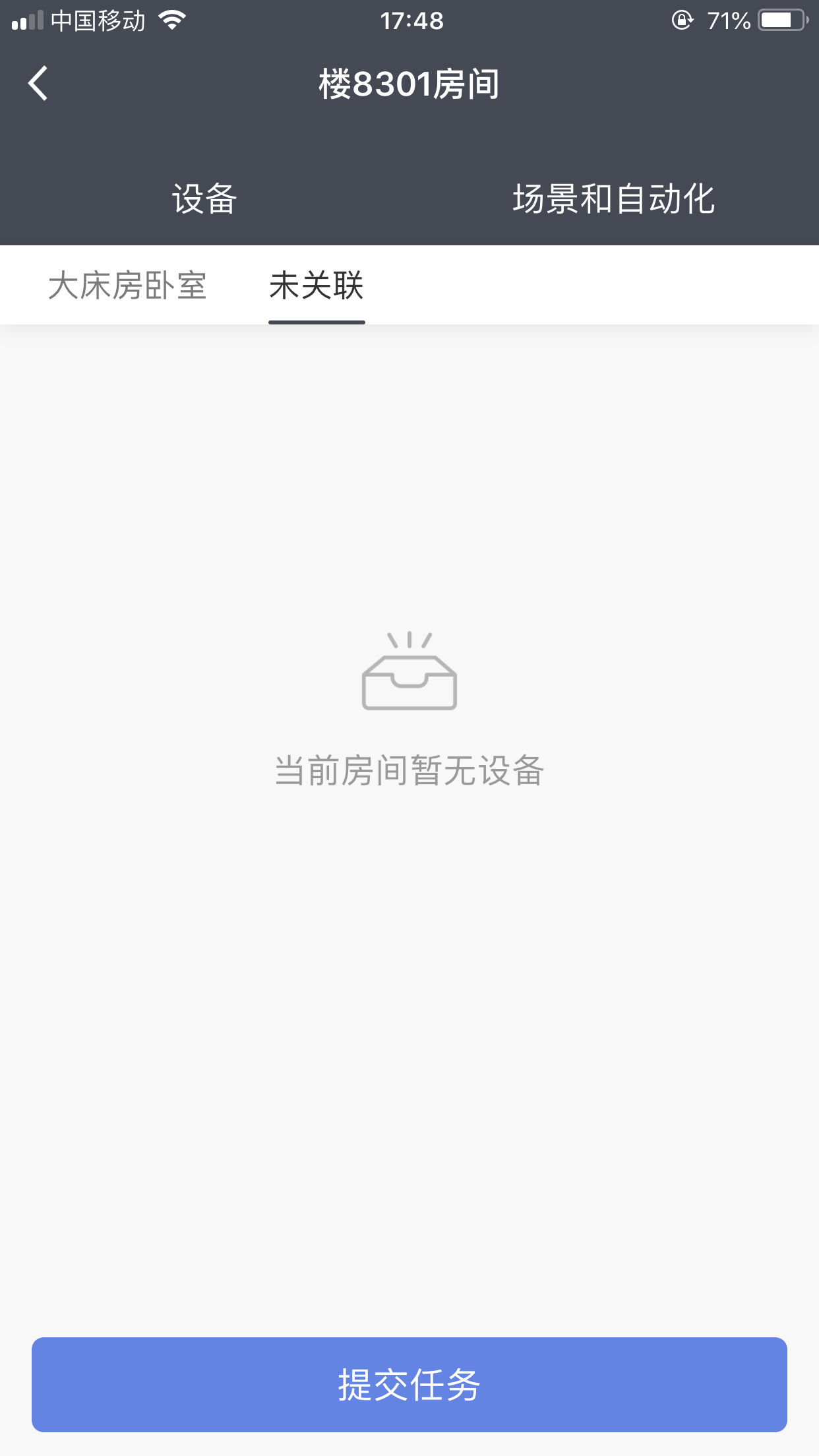
Task: Open the 场景和自动化 tab
Action: (614, 198)
